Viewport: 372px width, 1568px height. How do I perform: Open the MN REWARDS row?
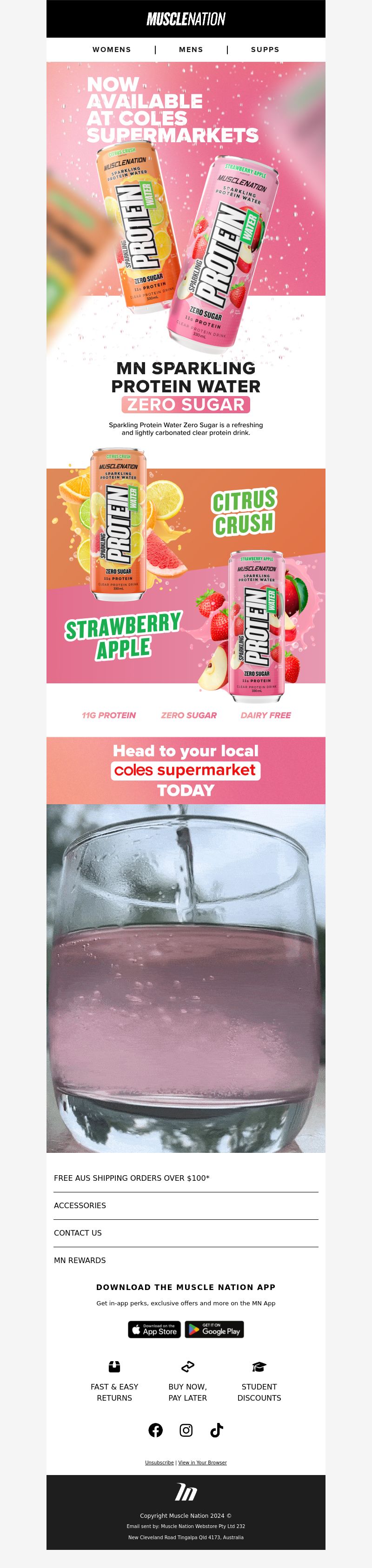80,1260
